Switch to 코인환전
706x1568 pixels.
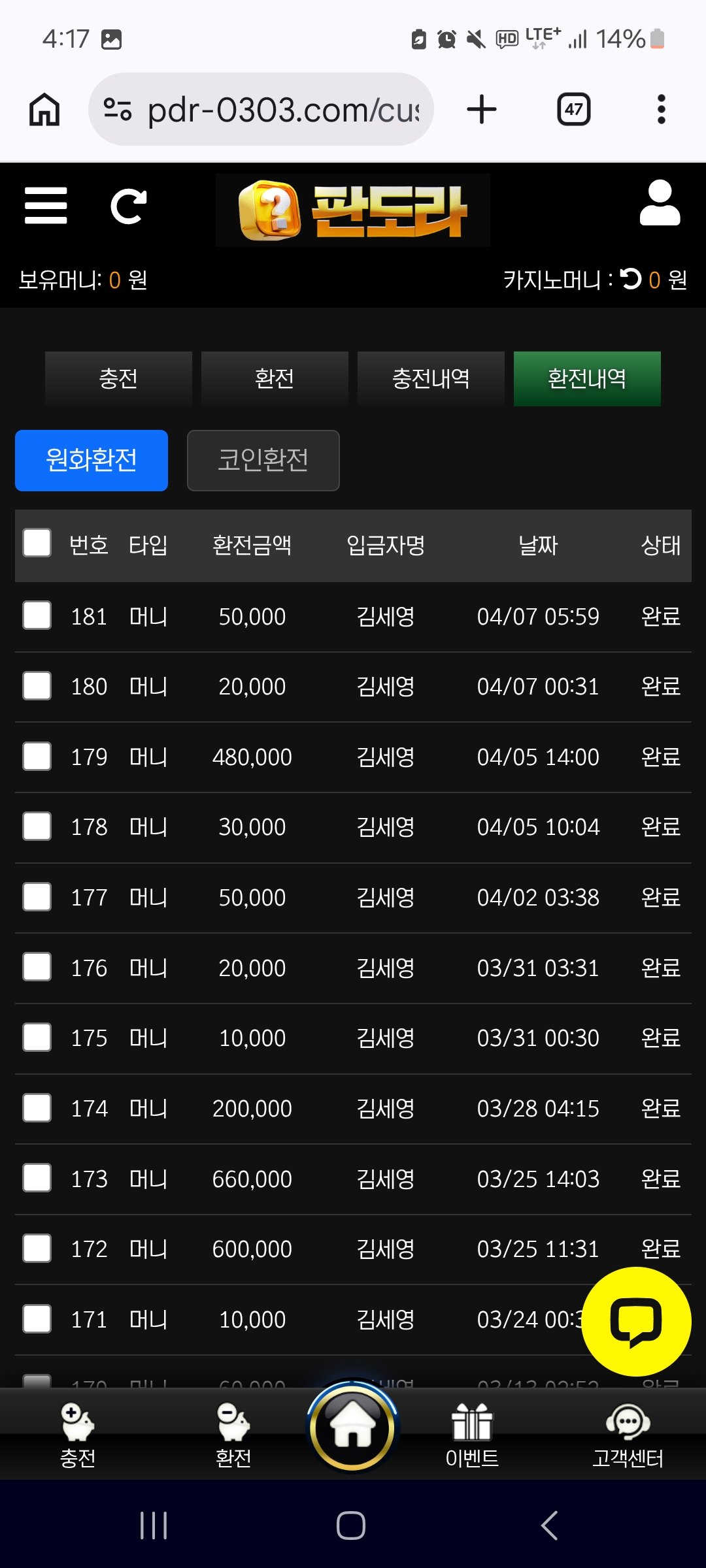(263, 461)
